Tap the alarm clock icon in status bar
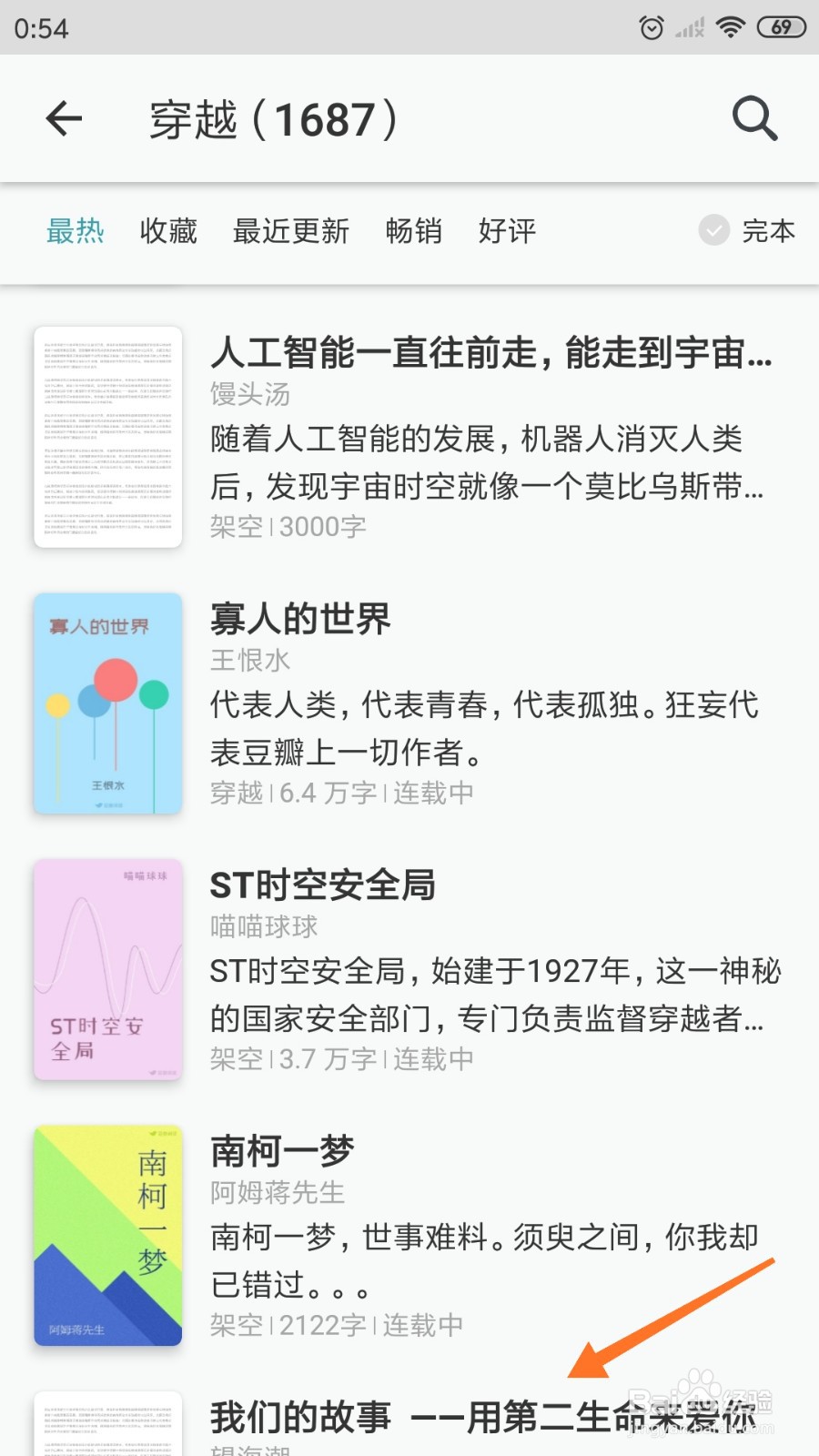 pyautogui.click(x=652, y=26)
